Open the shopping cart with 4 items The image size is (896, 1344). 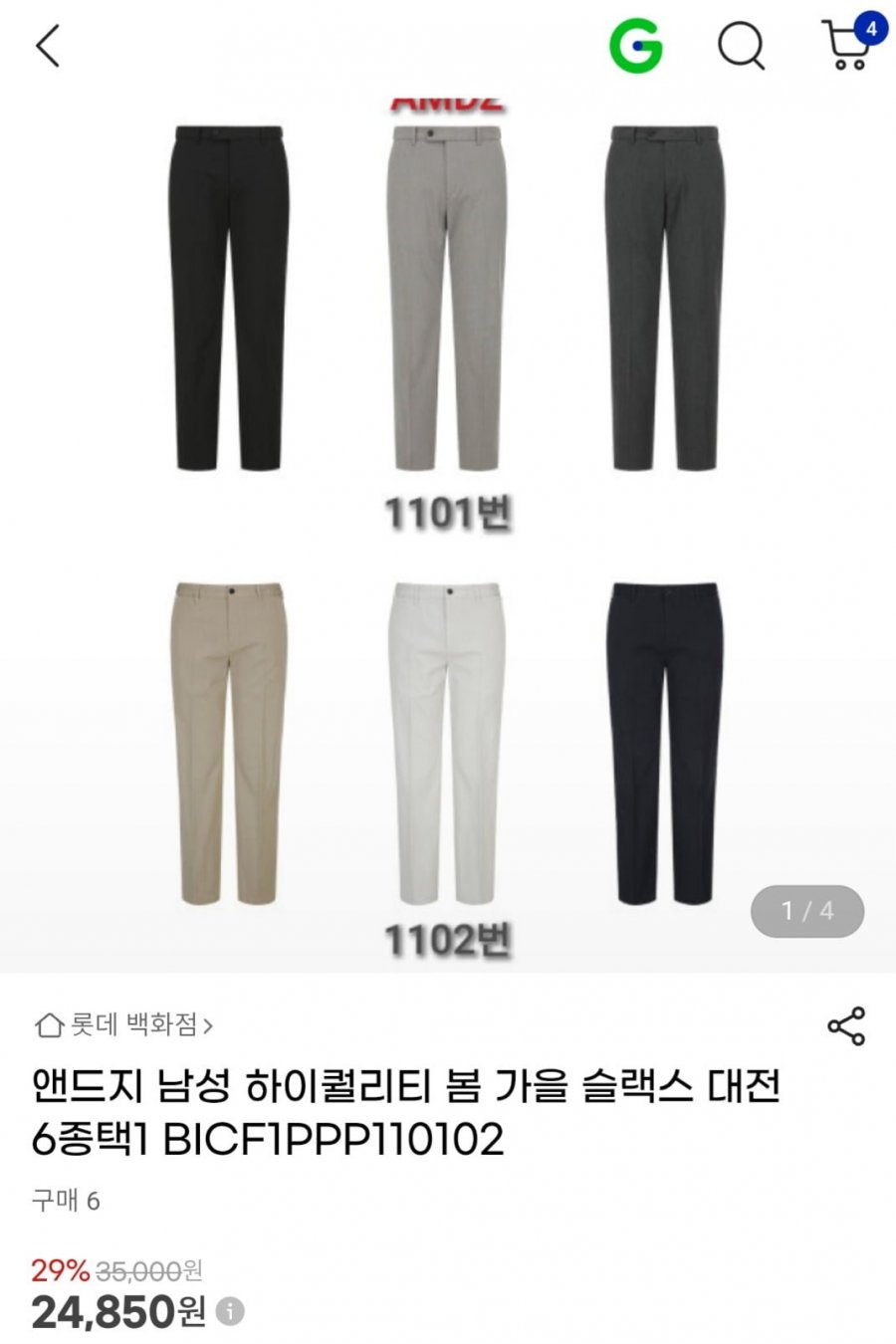[849, 45]
